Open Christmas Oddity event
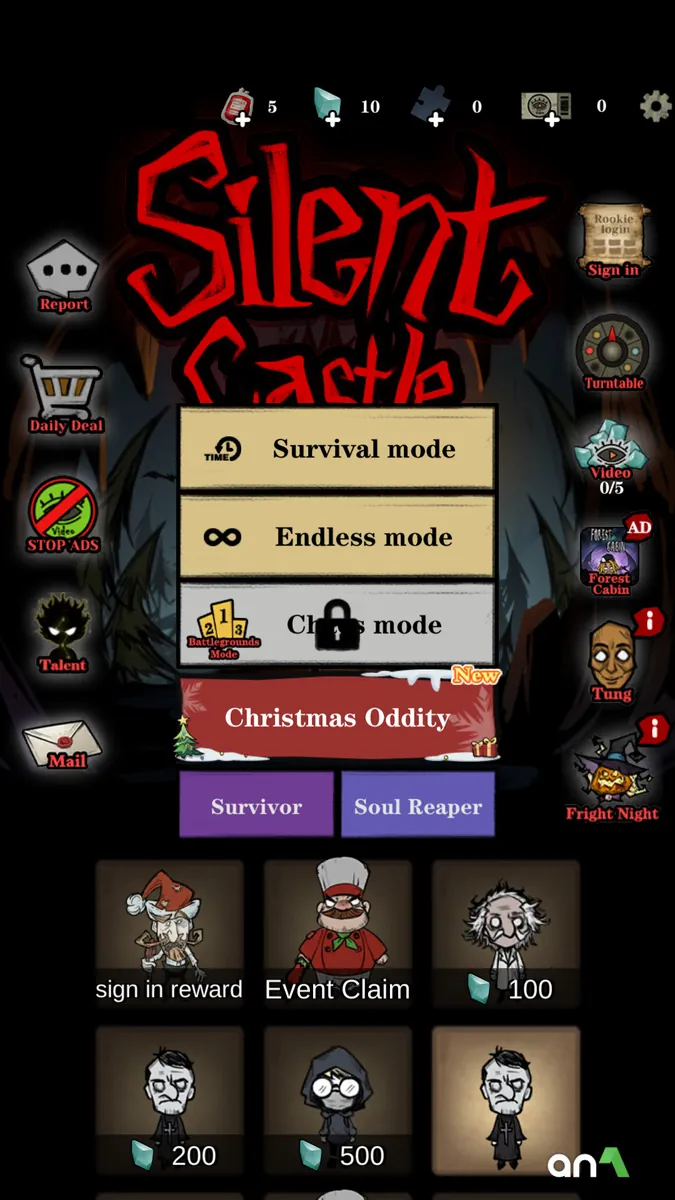The width and height of the screenshot is (675, 1200). [x=337, y=717]
